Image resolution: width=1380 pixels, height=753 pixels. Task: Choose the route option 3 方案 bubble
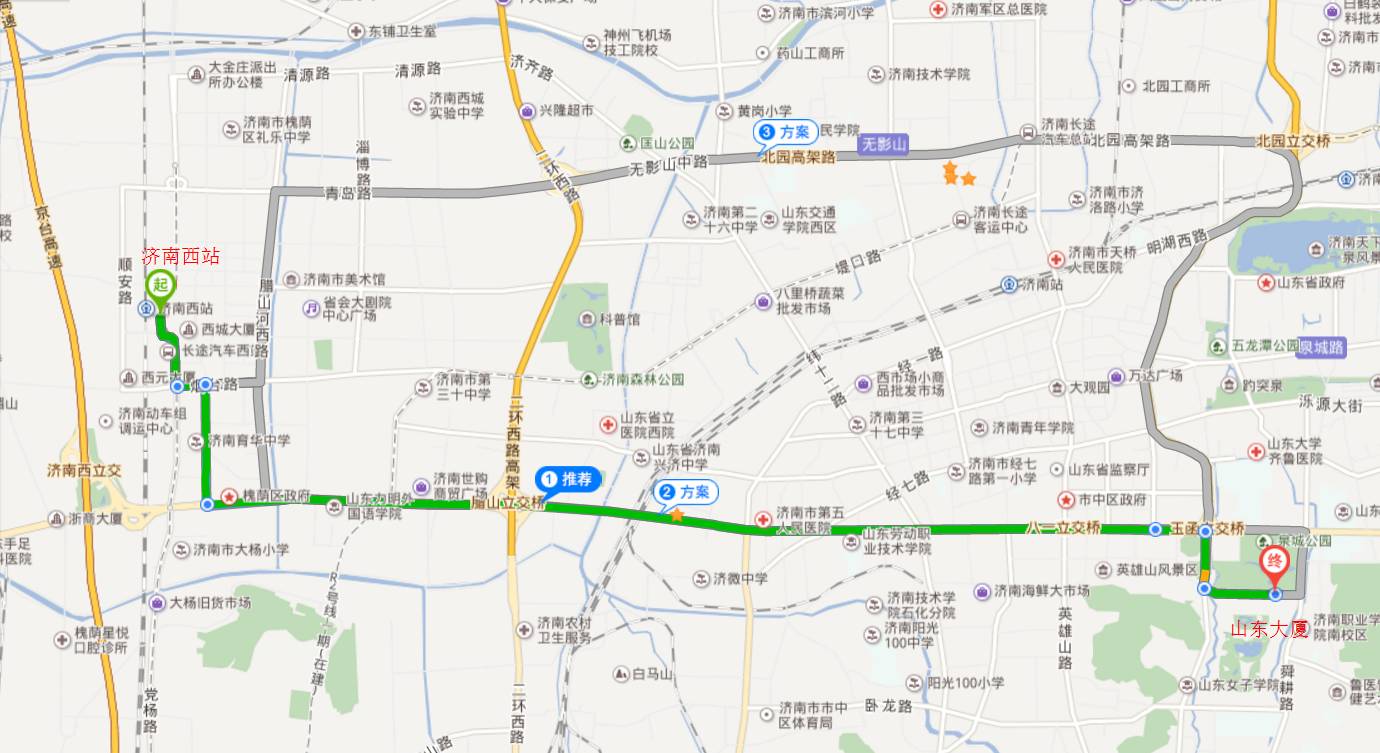786,132
